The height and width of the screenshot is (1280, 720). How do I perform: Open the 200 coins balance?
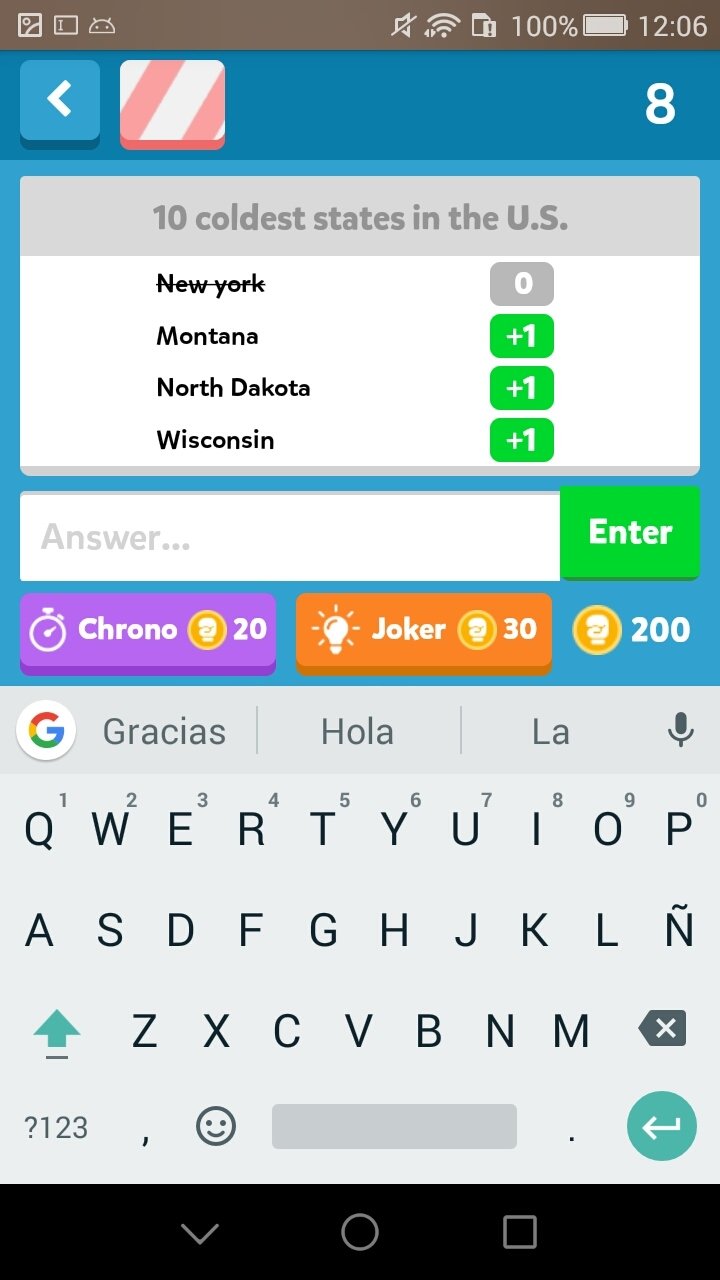coord(632,630)
